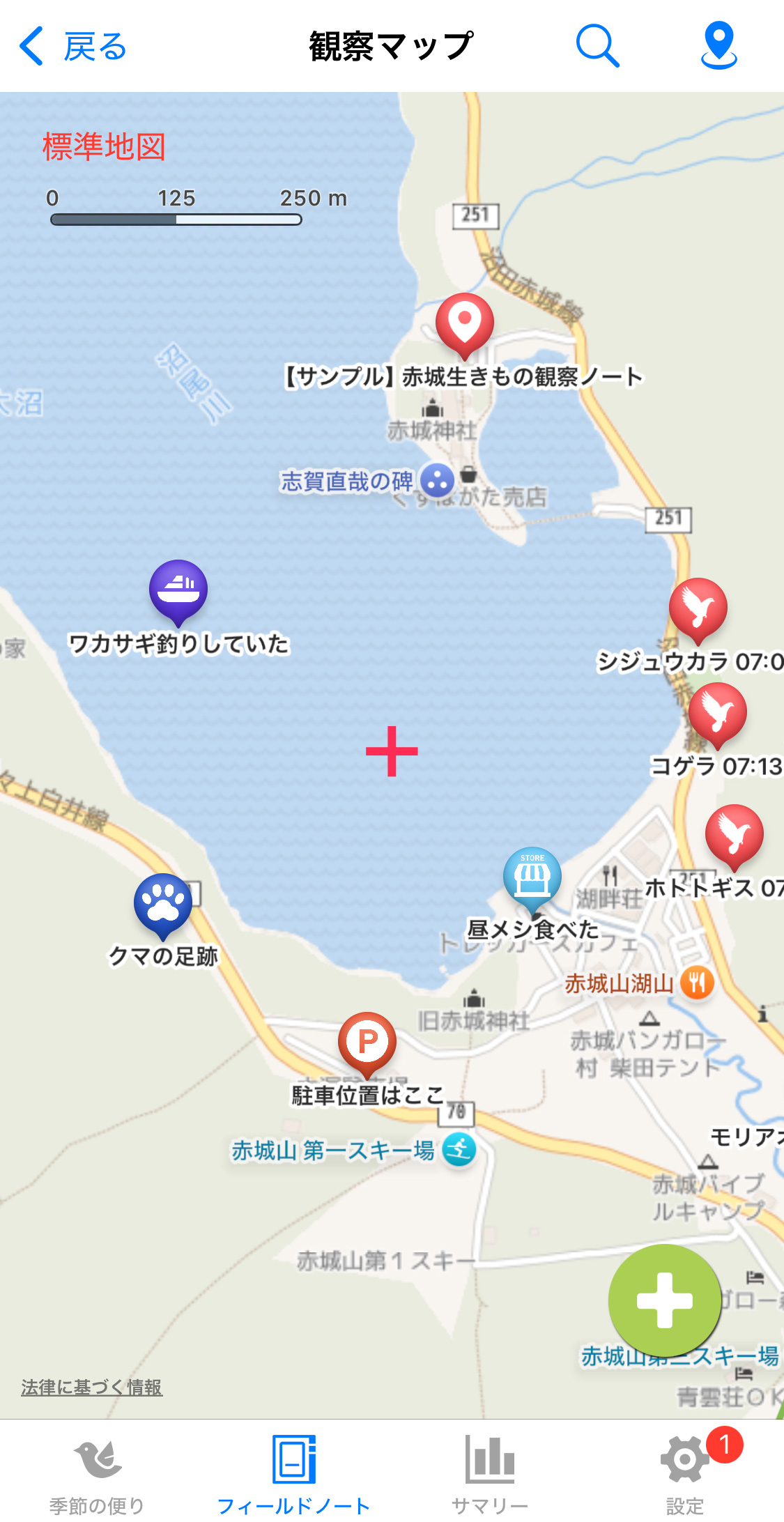The image size is (784, 1522).
Task: Open the シジュウカラ bird marker
Action: coord(698,608)
